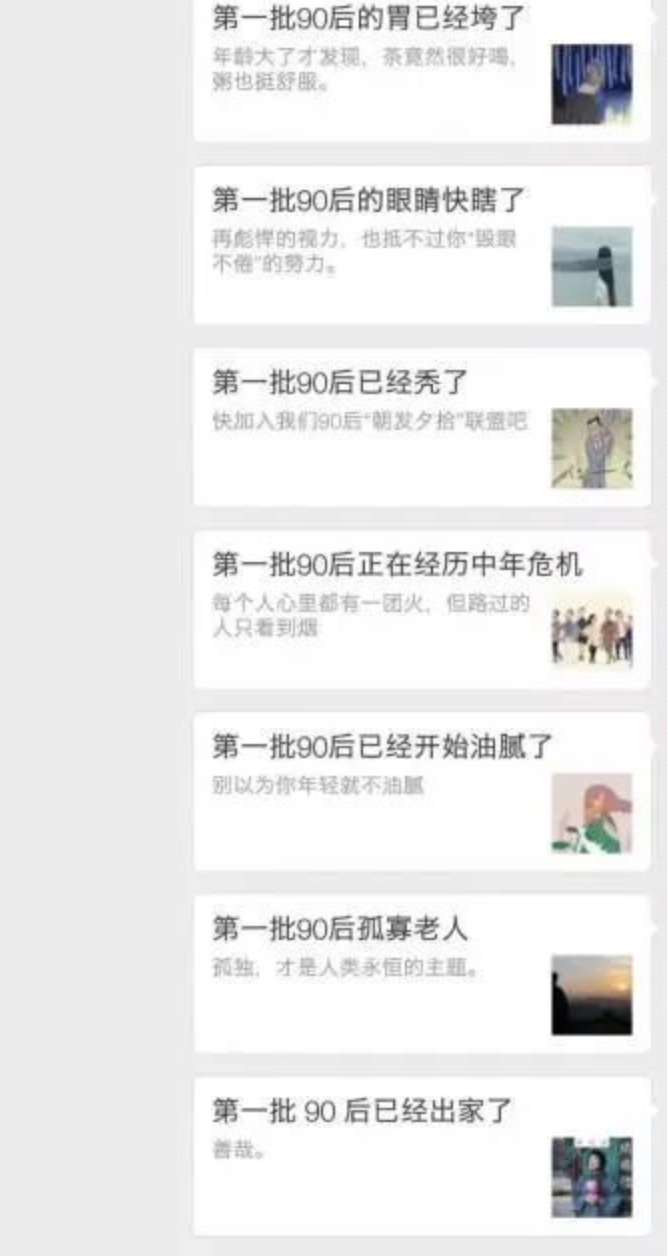This screenshot has height=1256, width=668.
Task: Read the article 第一批90后已经秃了
Action: (421, 427)
